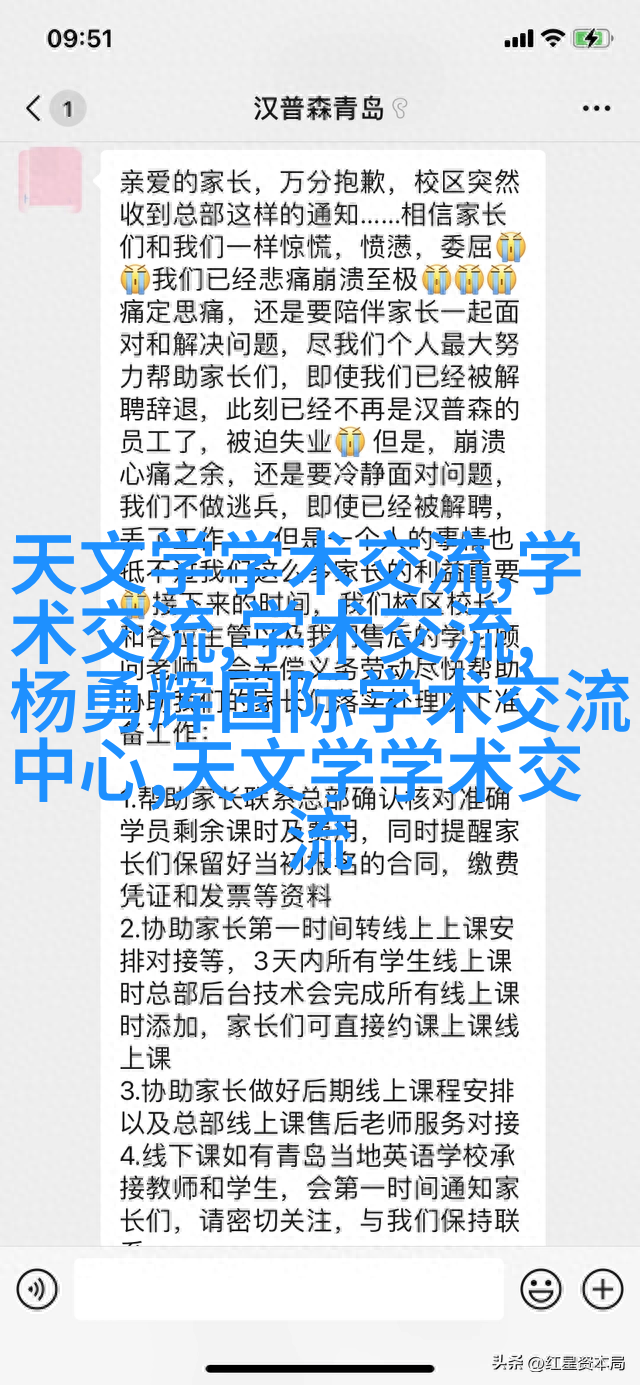Viewport: 640px width, 1385px height.
Task: Open the plus attachment menu
Action: click(602, 1290)
